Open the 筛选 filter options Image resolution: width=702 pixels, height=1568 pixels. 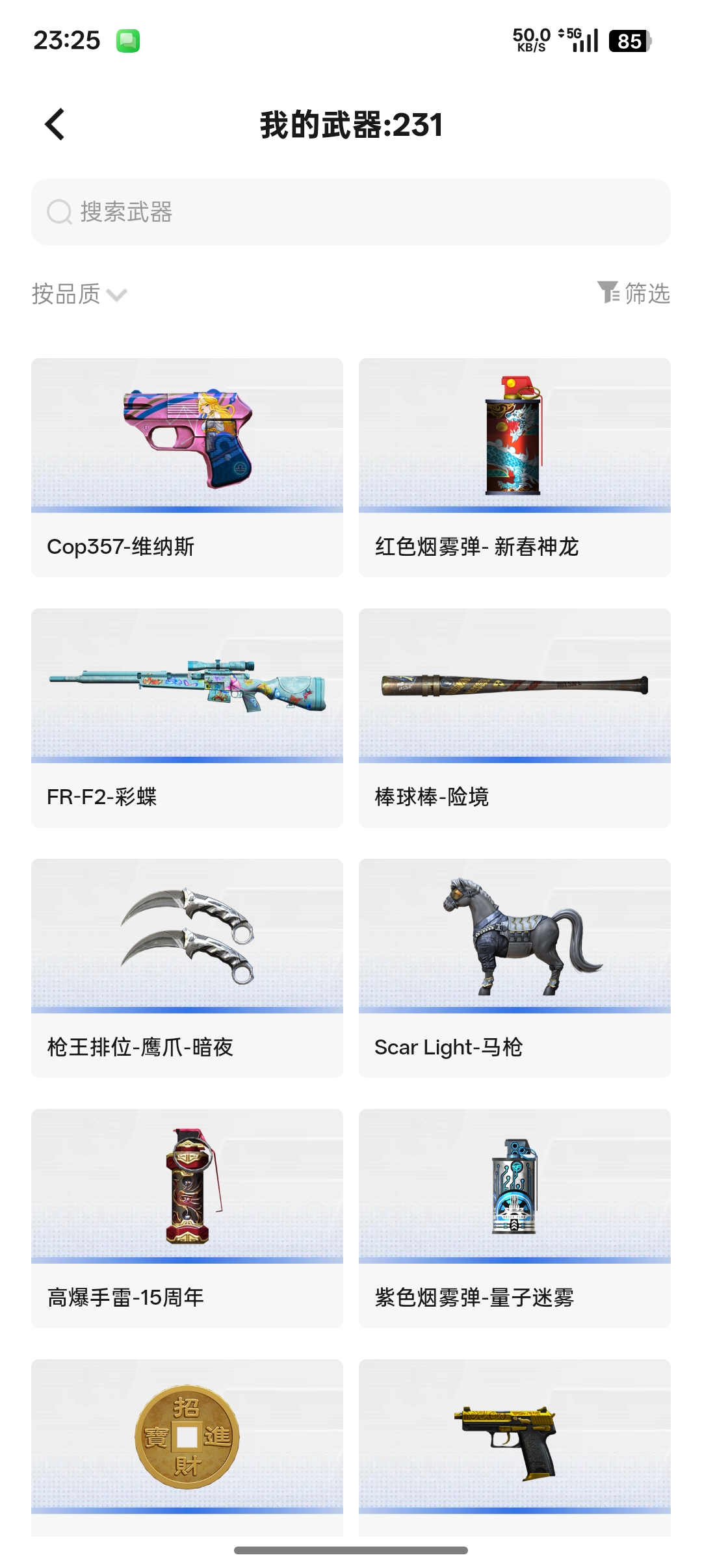pos(634,293)
